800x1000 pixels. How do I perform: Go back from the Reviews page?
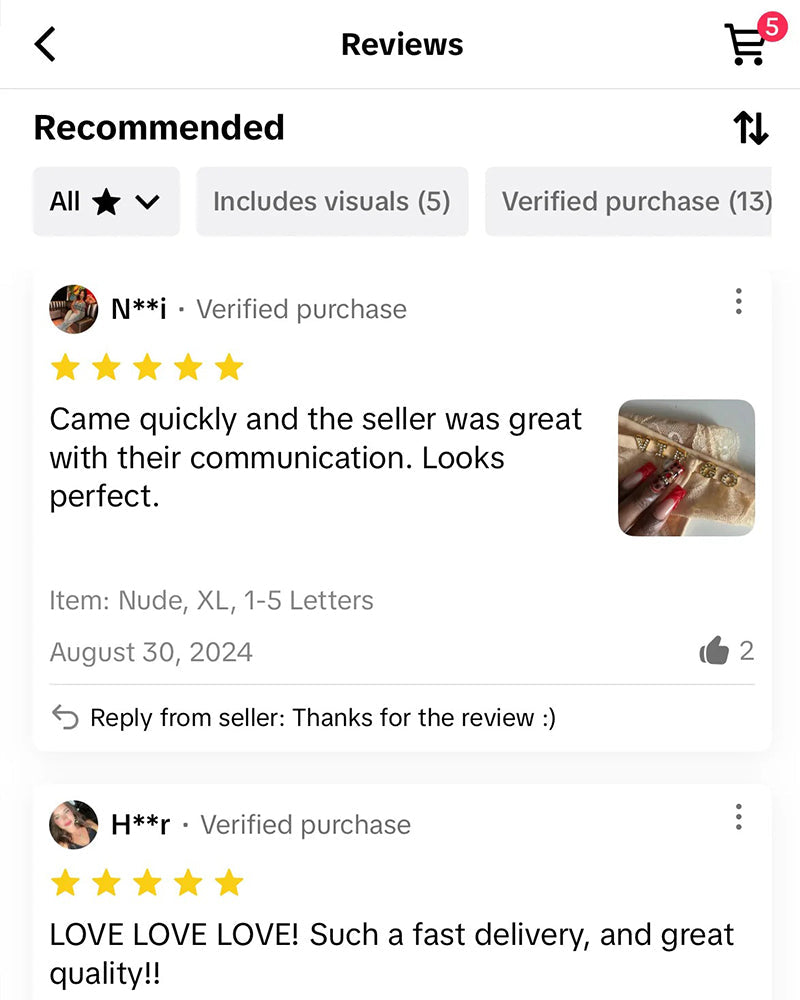[x=45, y=44]
